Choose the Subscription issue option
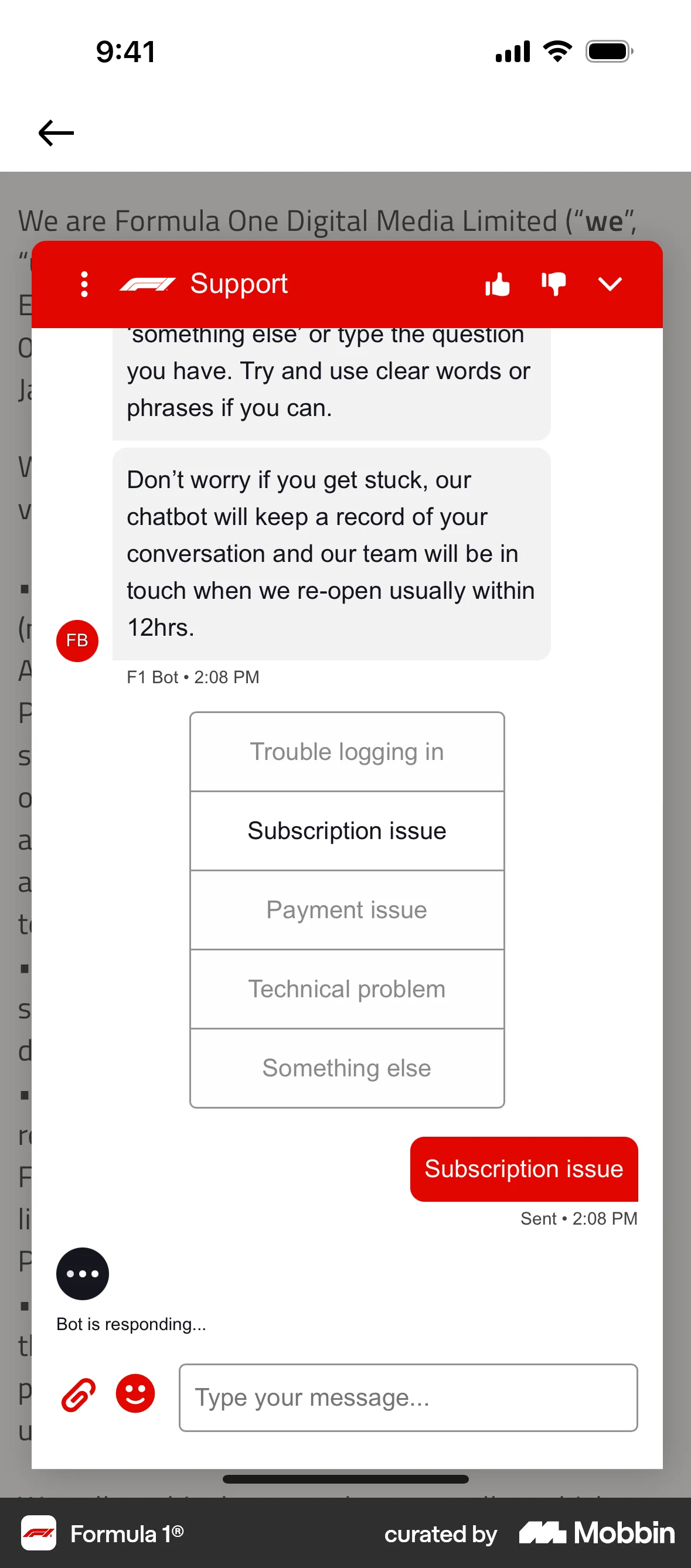The width and height of the screenshot is (691, 1568). click(x=346, y=830)
